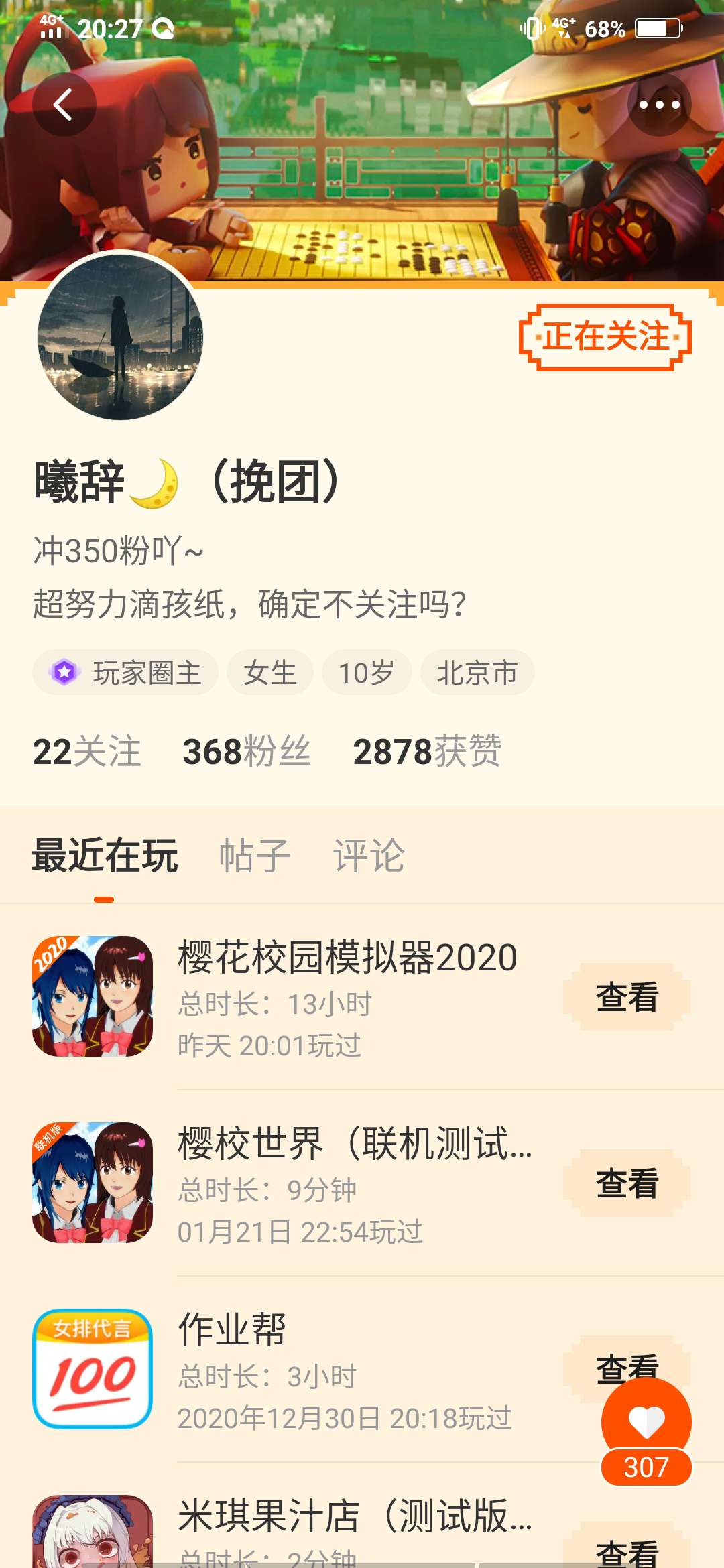Tap 查看 for 樱花校园模拟器2020
This screenshot has height=1568, width=724.
(x=627, y=997)
